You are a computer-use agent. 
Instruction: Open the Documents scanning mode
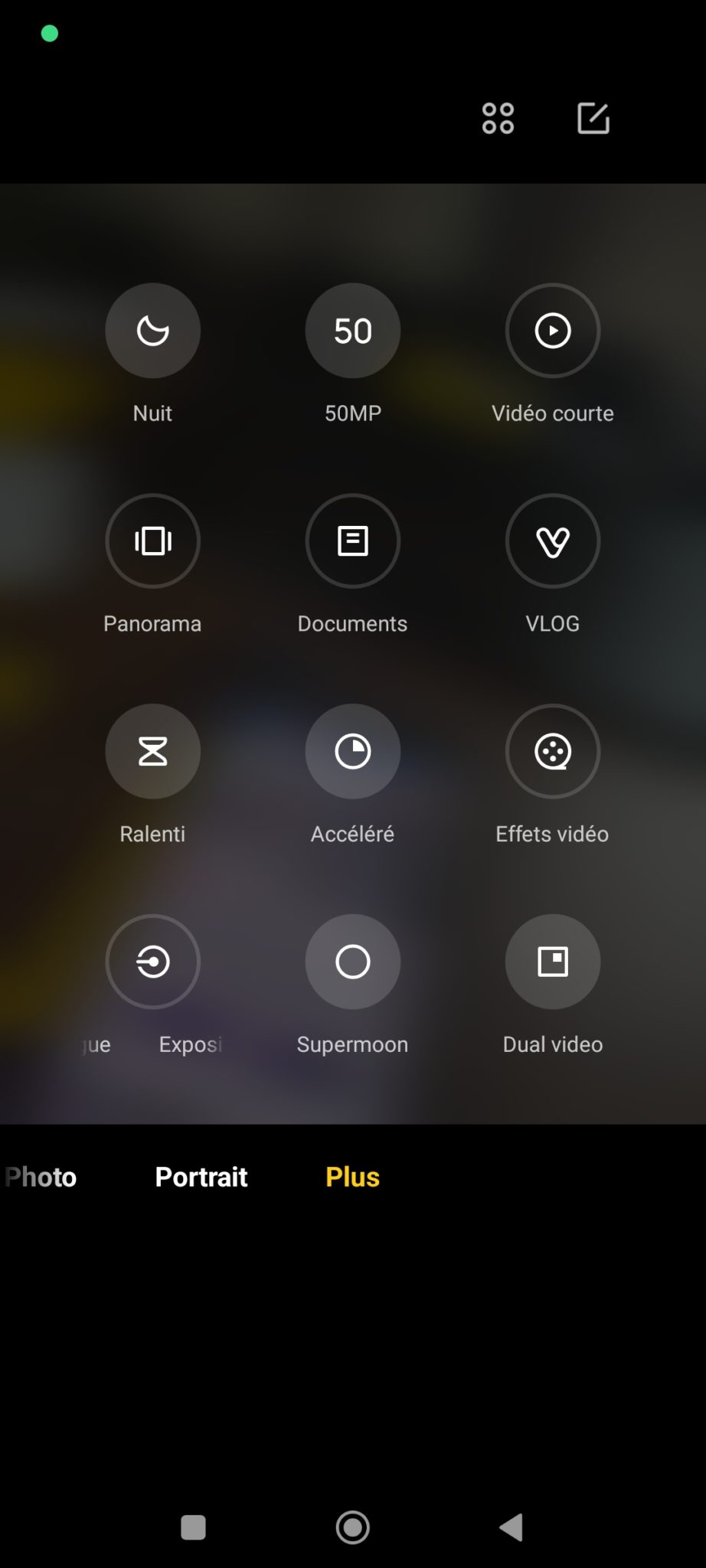(352, 541)
